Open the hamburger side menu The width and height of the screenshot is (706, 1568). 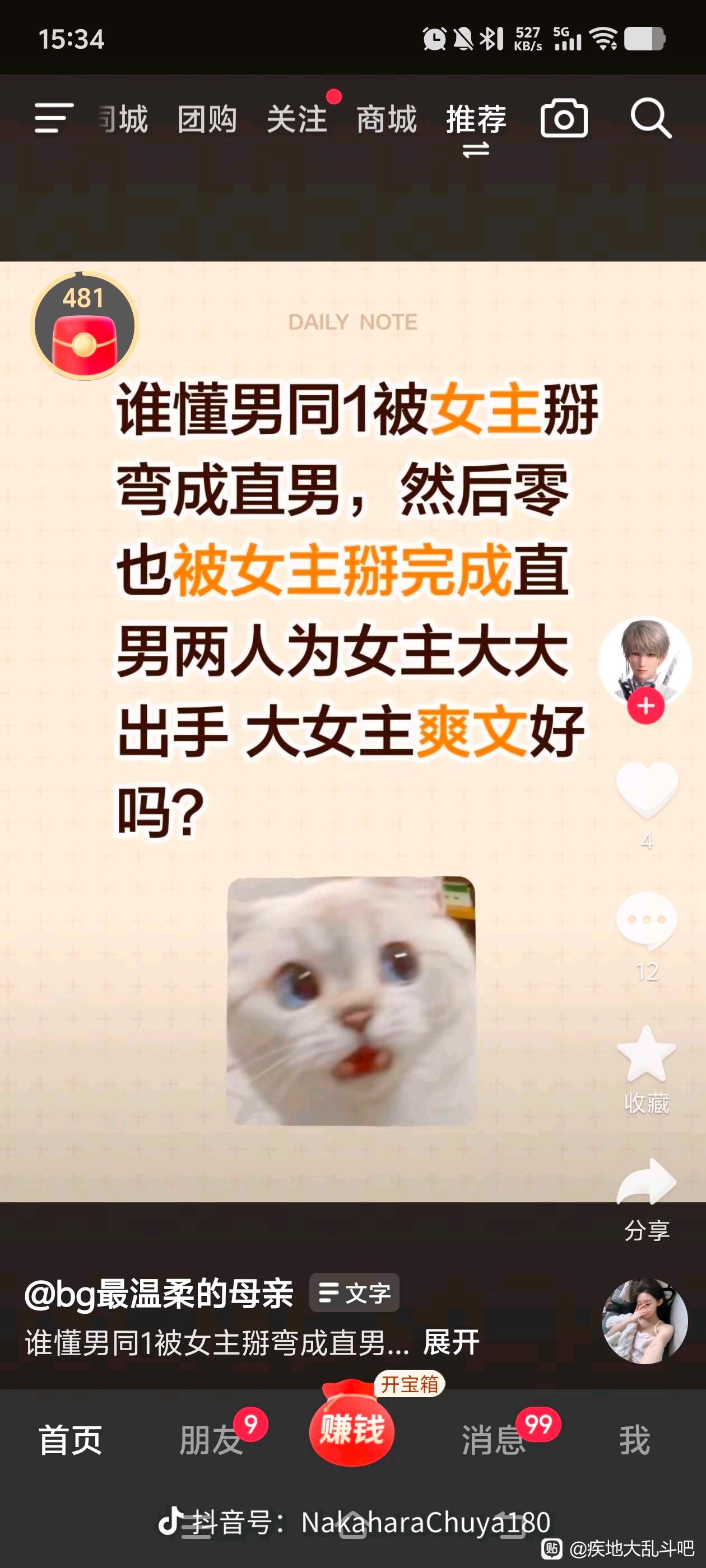[x=54, y=118]
